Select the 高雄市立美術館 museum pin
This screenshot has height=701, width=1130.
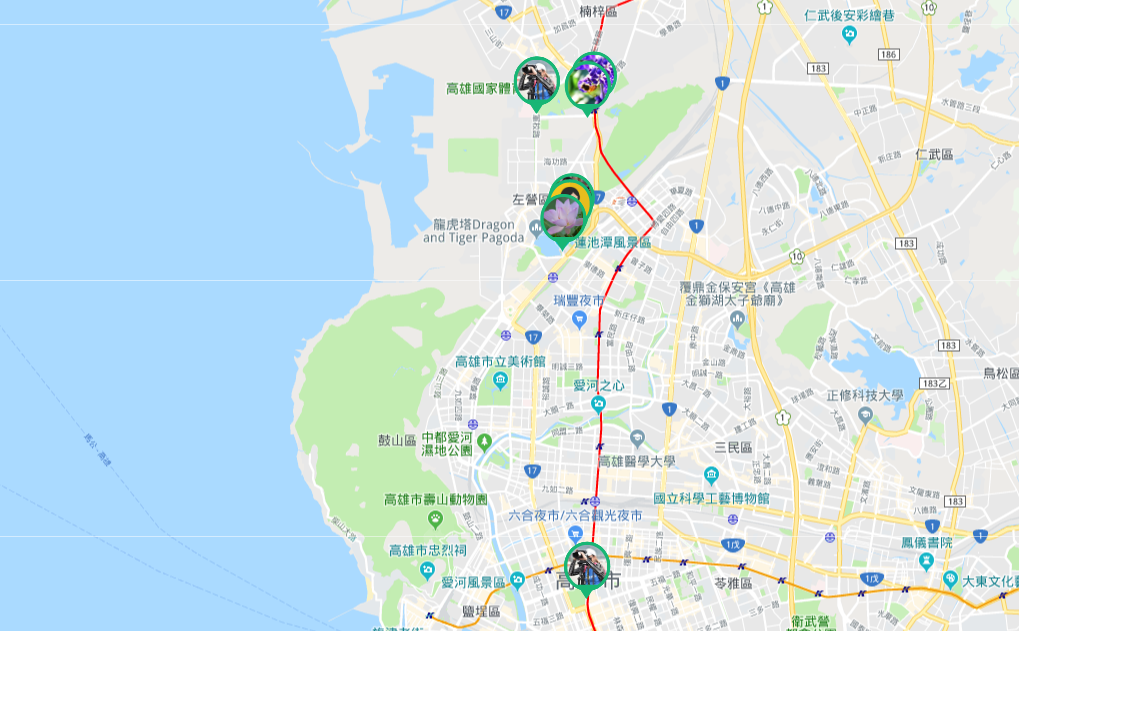[500, 380]
